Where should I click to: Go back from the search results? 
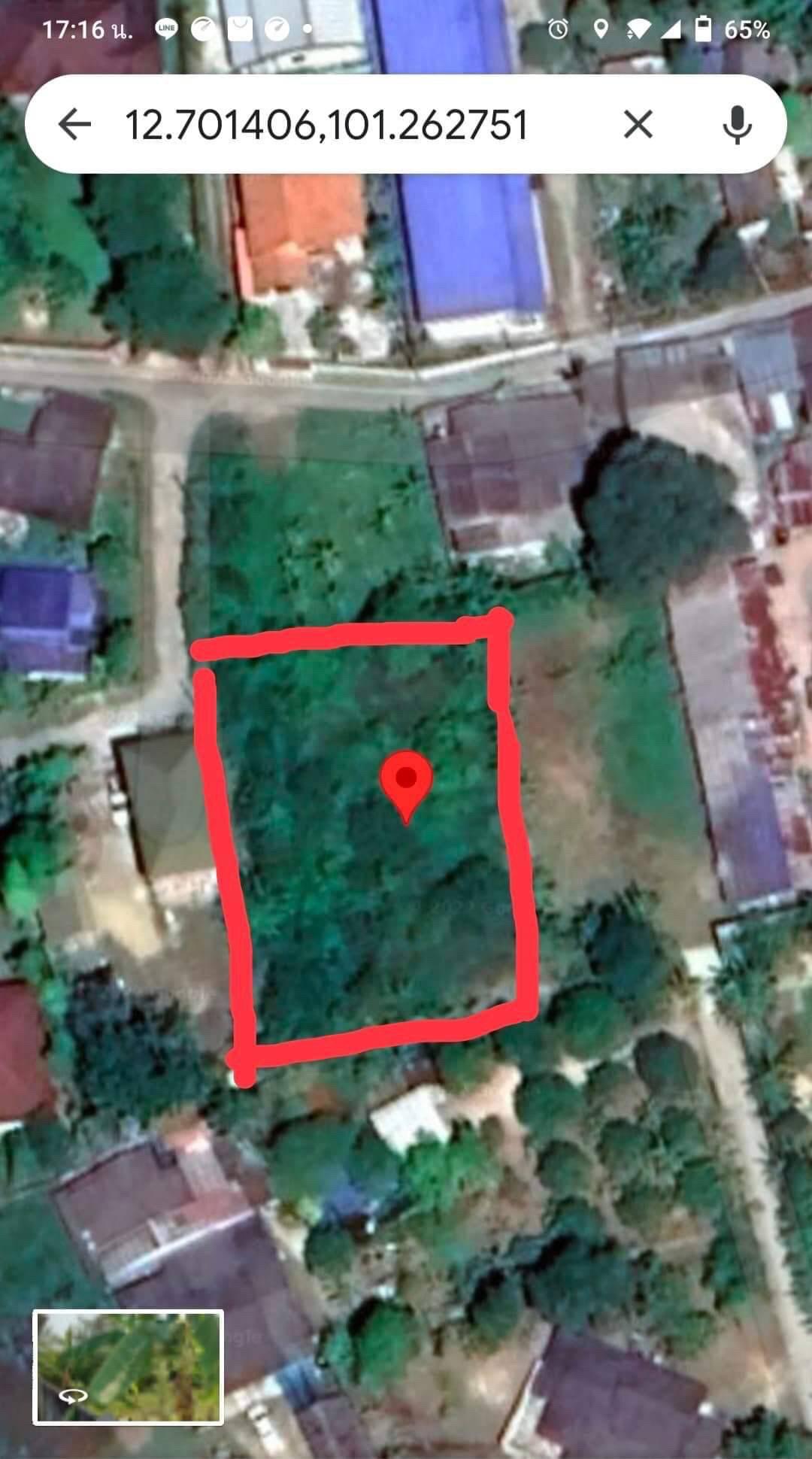[74, 124]
